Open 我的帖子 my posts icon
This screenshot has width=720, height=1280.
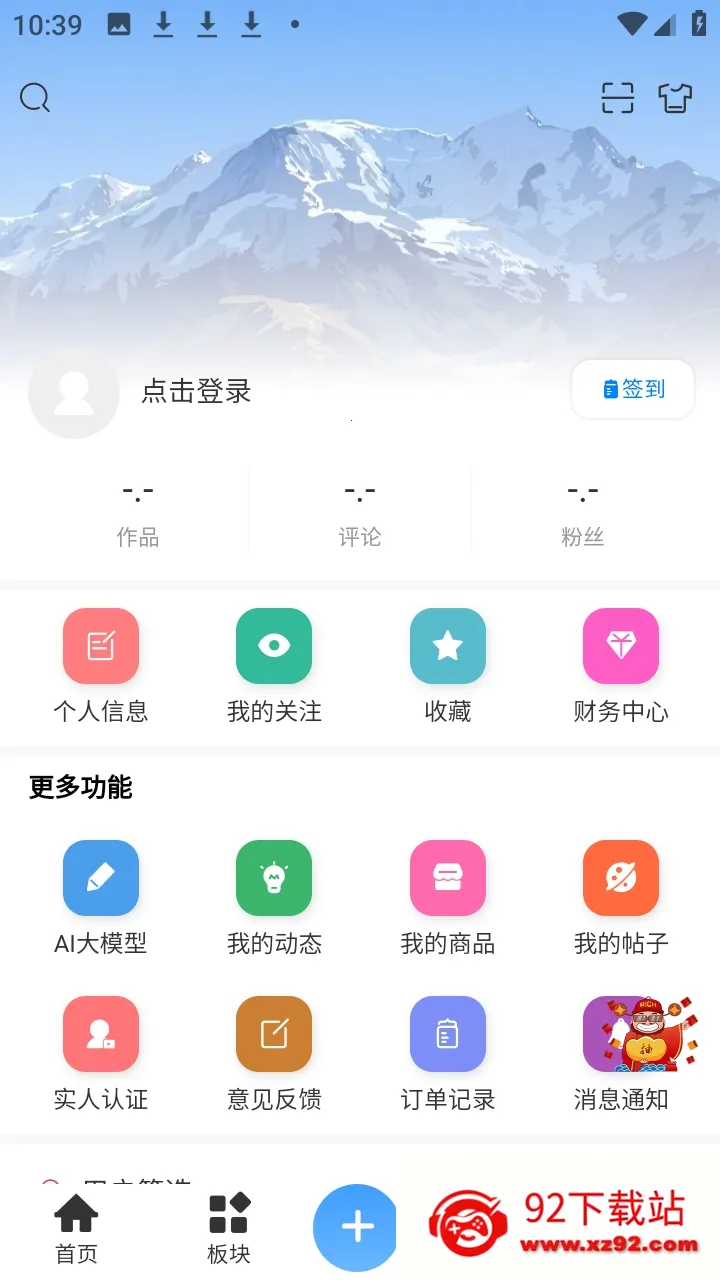click(x=621, y=878)
